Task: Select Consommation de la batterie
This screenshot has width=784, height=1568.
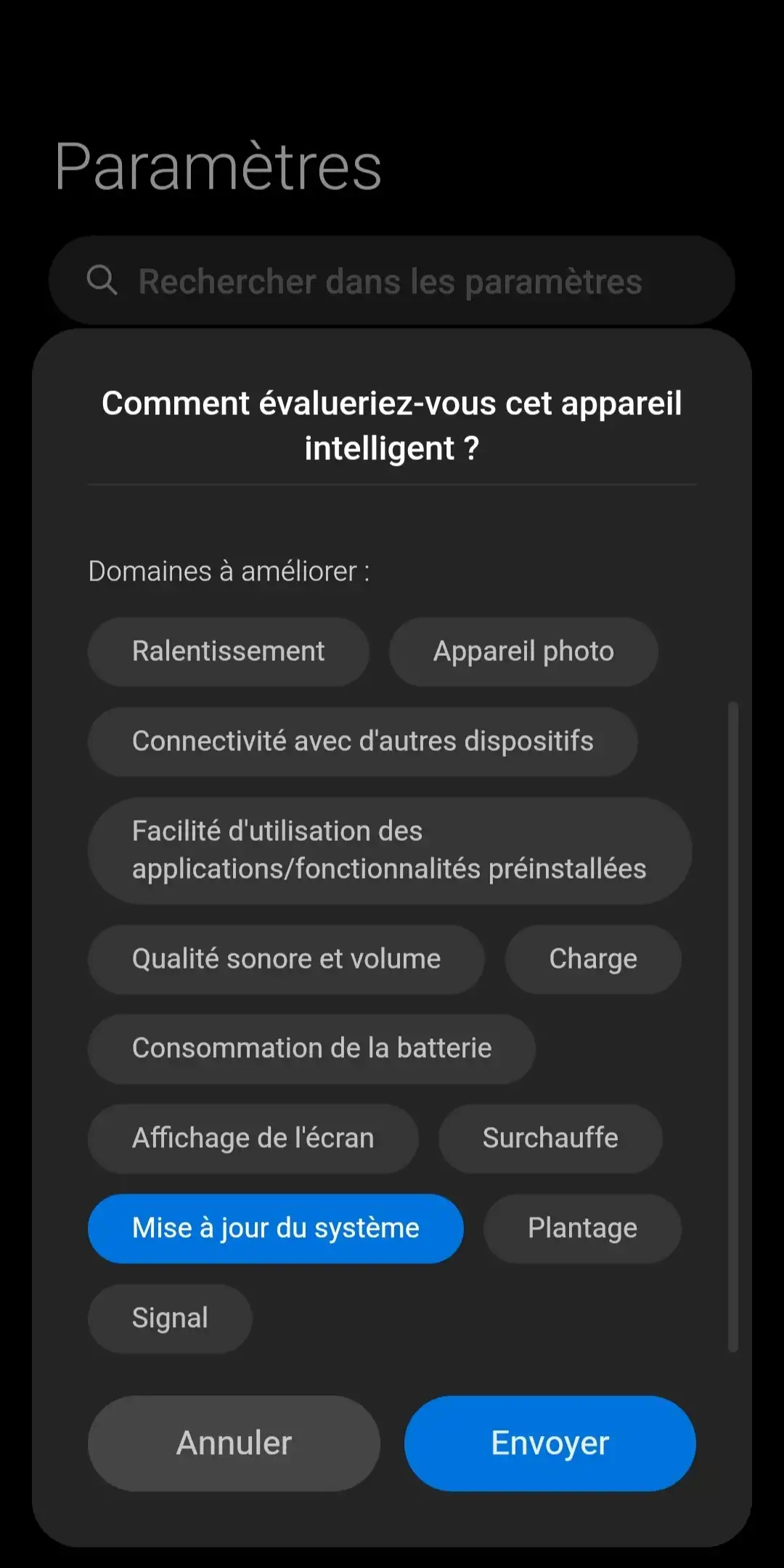Action: tap(312, 1049)
